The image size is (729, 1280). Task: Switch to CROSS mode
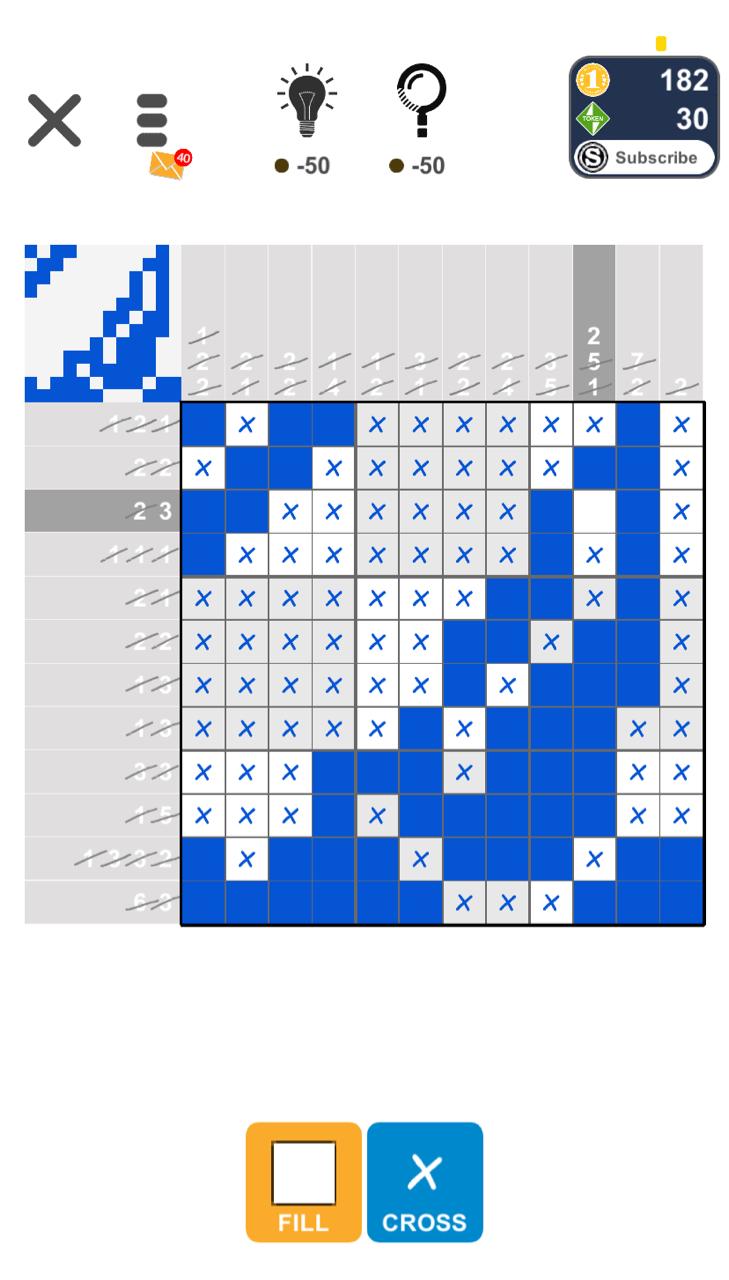tap(425, 1182)
